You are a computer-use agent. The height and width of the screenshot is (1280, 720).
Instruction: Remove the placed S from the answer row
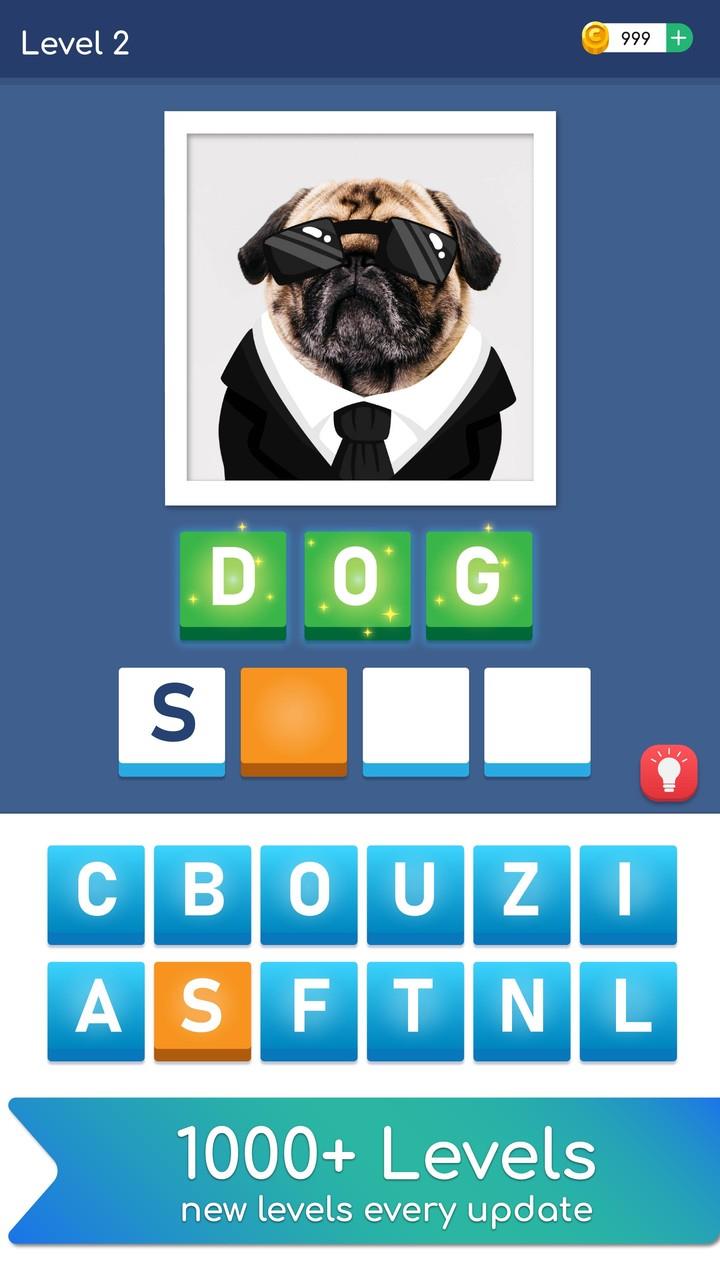click(x=172, y=718)
